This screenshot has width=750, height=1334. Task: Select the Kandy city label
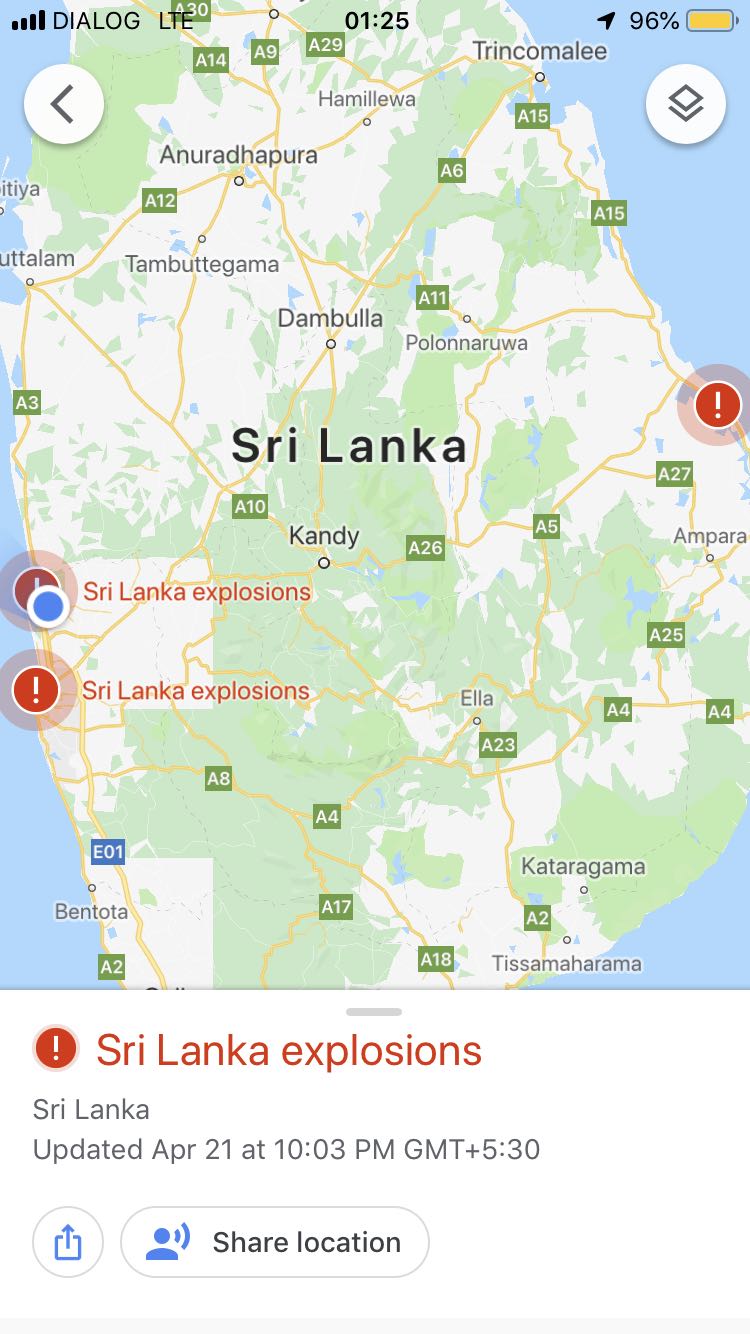[x=324, y=536]
